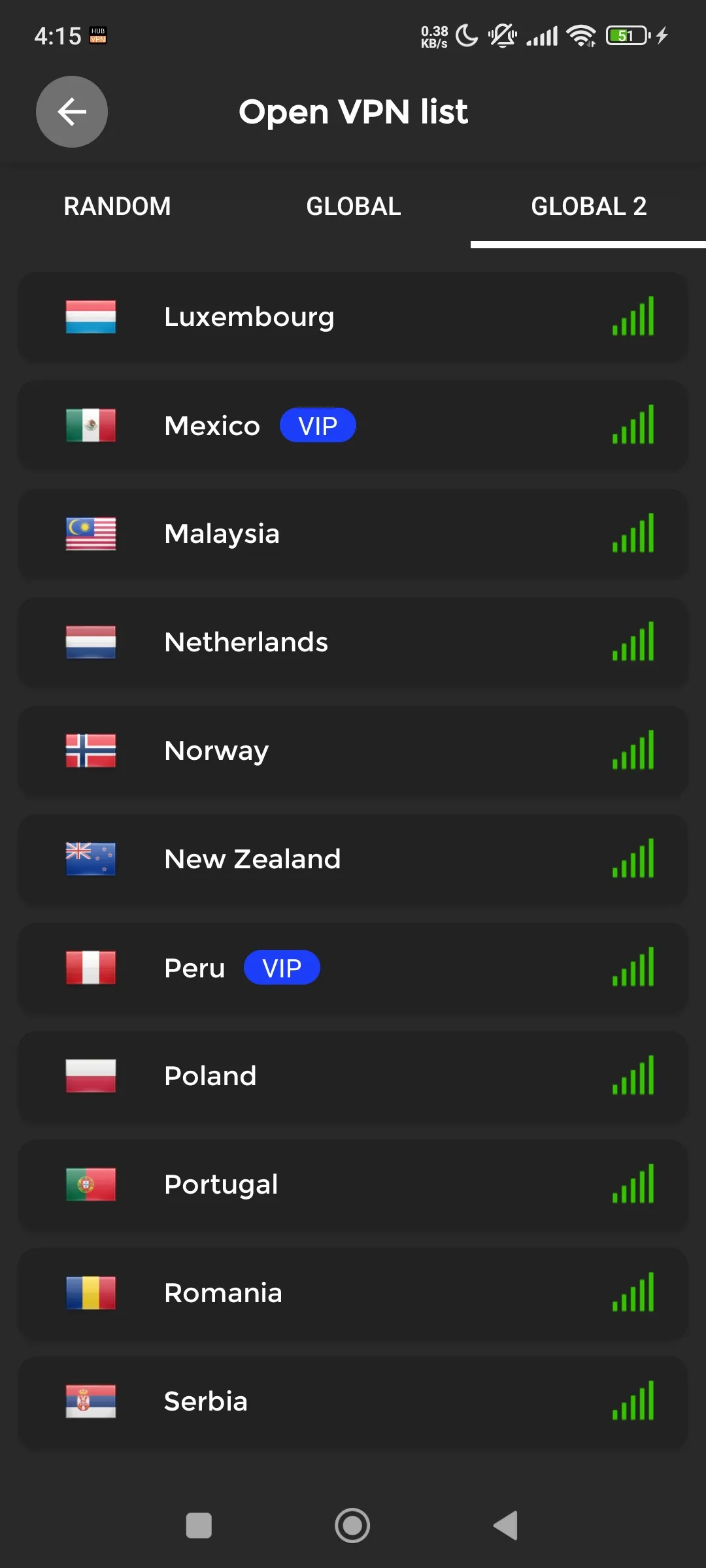Select the GLOBAL 2 tab
Screen dimensions: 706x1568
(x=588, y=206)
